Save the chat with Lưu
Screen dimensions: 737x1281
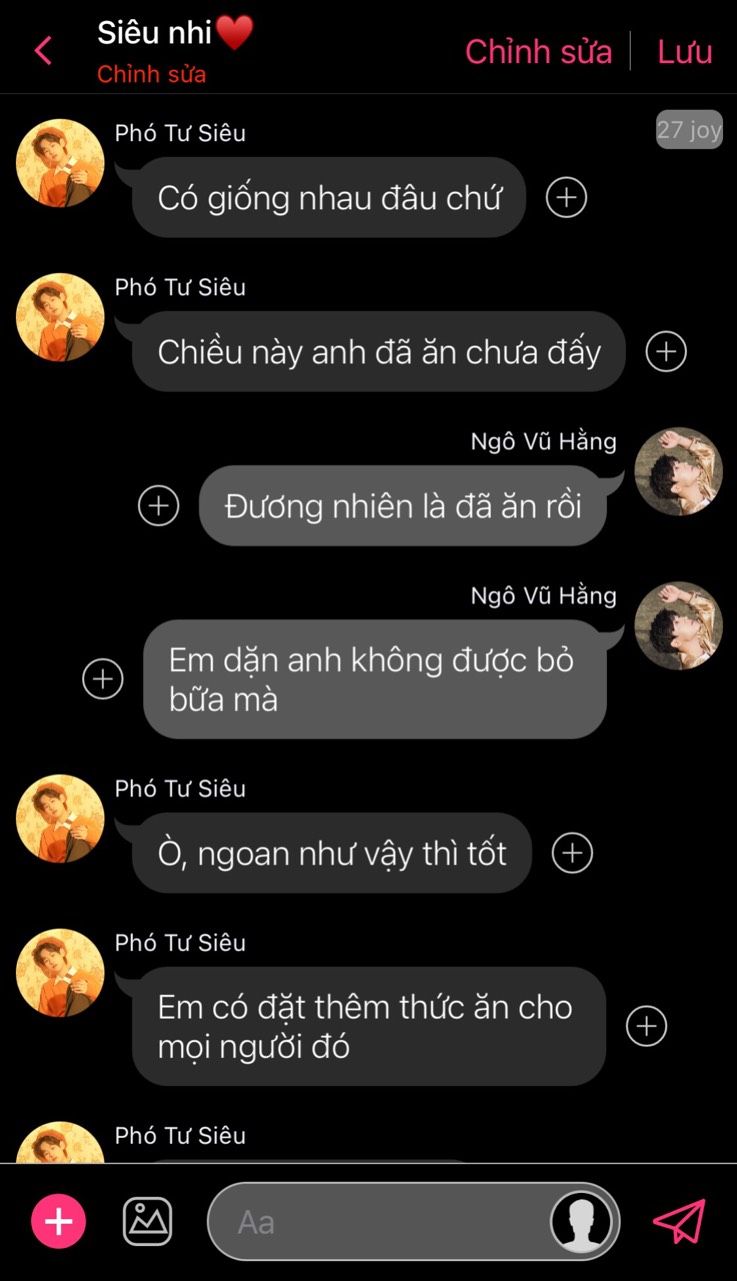(684, 51)
